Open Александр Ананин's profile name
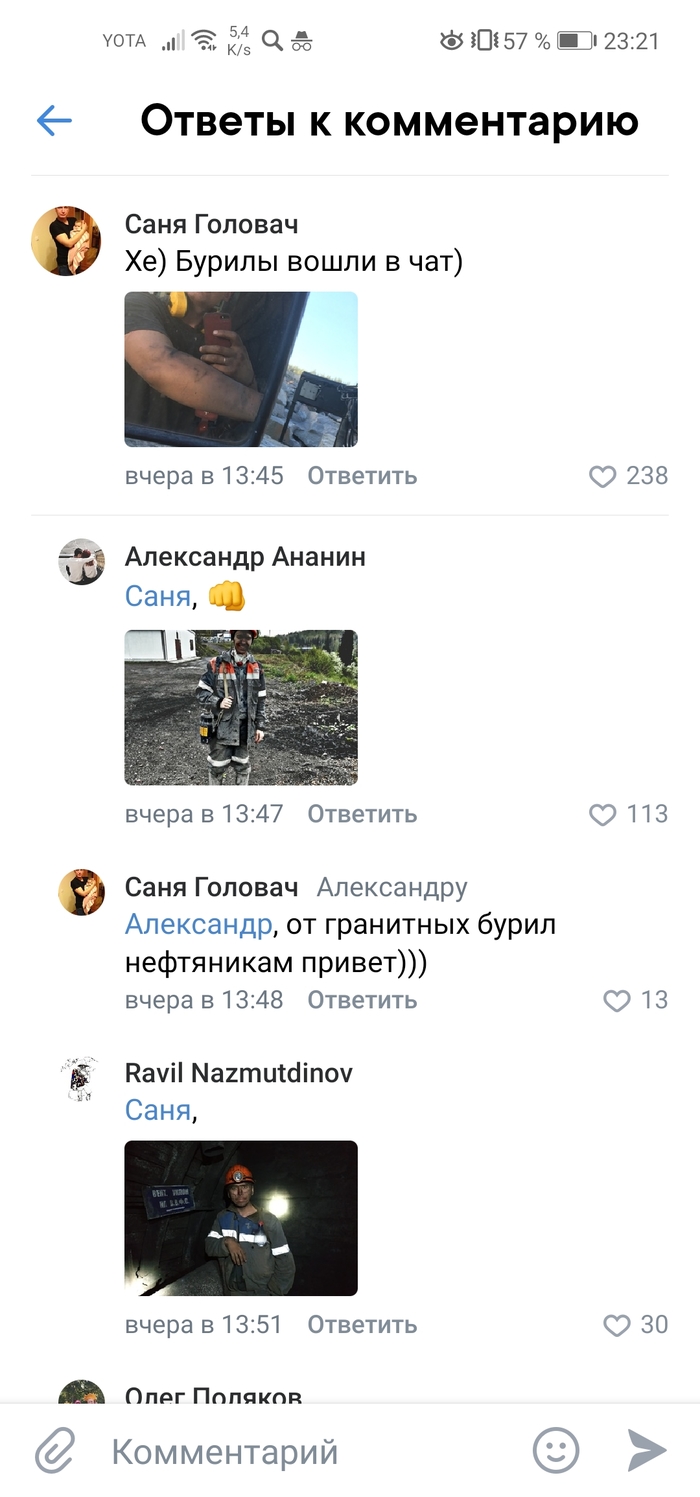The height and width of the screenshot is (1497, 700). 245,557
